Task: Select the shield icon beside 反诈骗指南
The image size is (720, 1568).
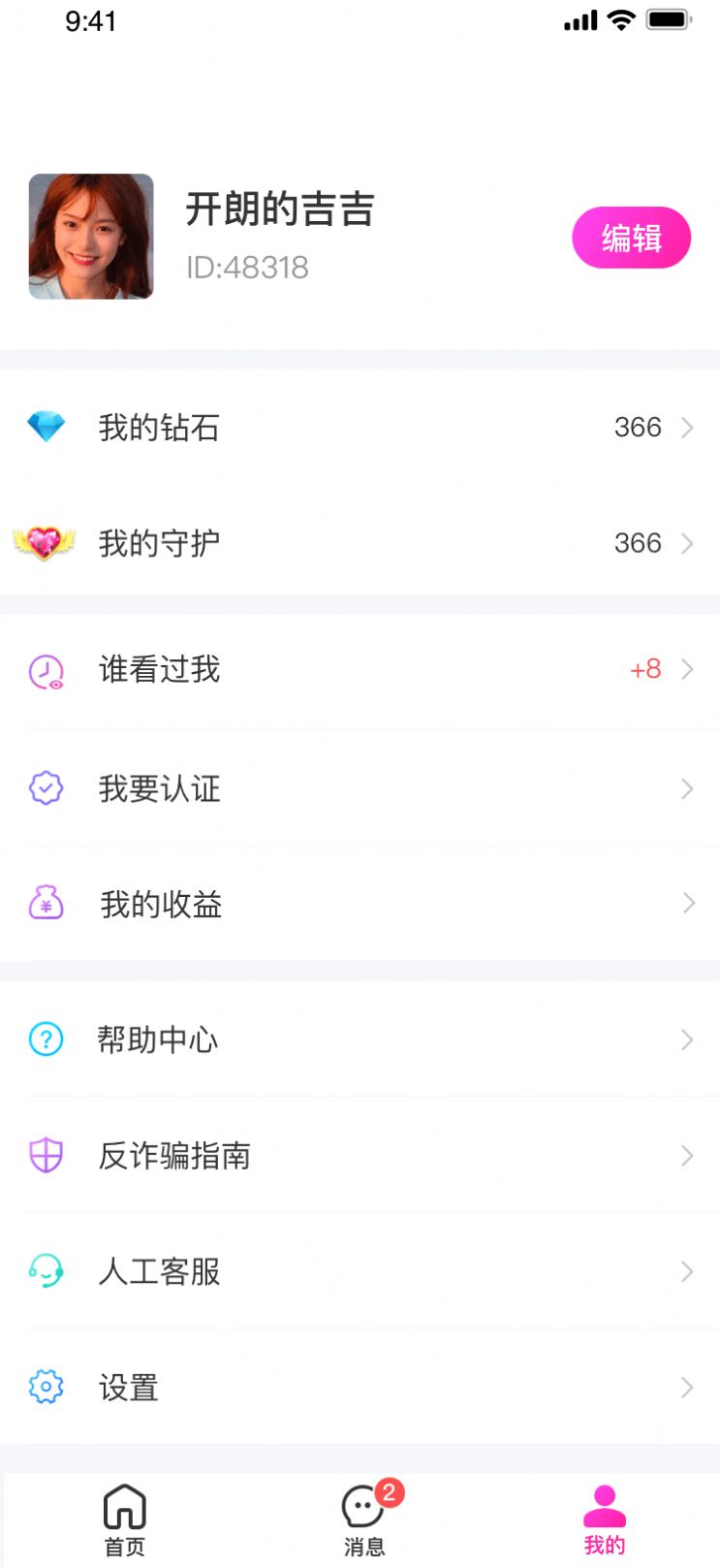Action: point(46,1156)
